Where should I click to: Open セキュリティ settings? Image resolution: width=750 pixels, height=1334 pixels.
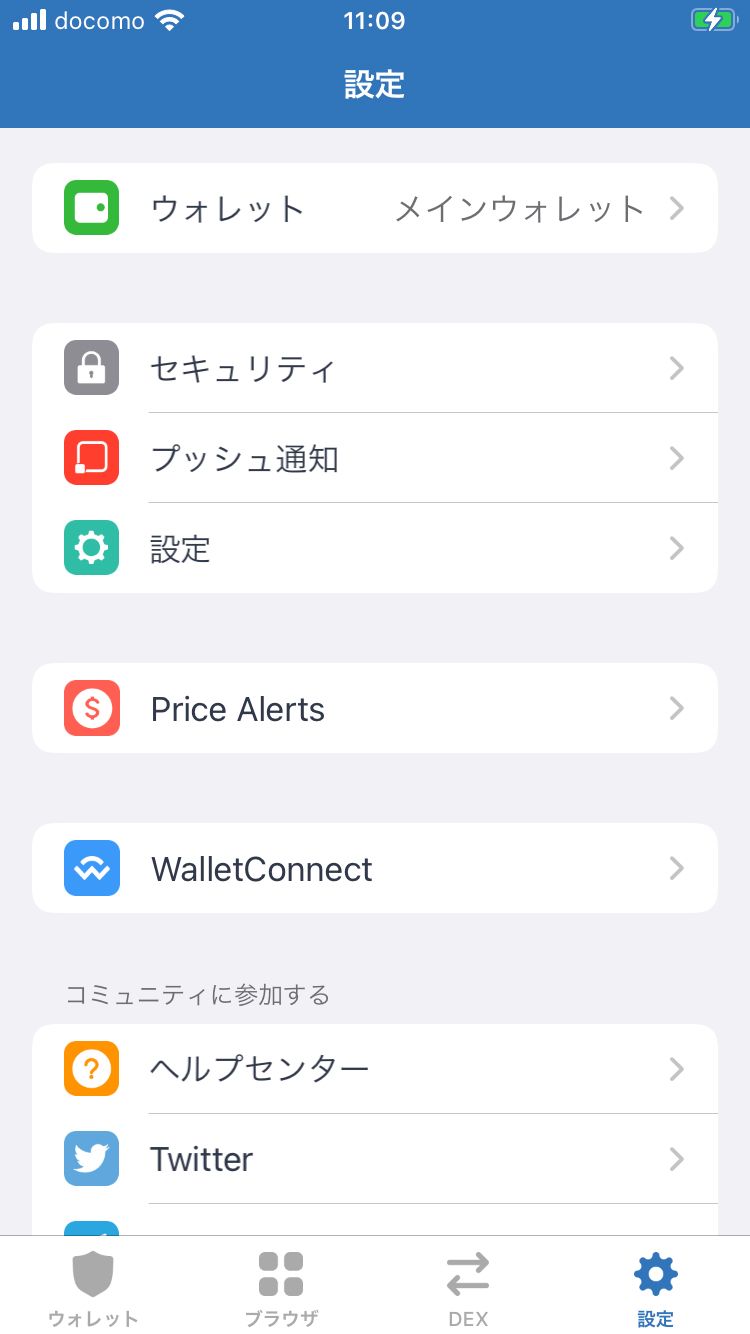click(x=374, y=368)
